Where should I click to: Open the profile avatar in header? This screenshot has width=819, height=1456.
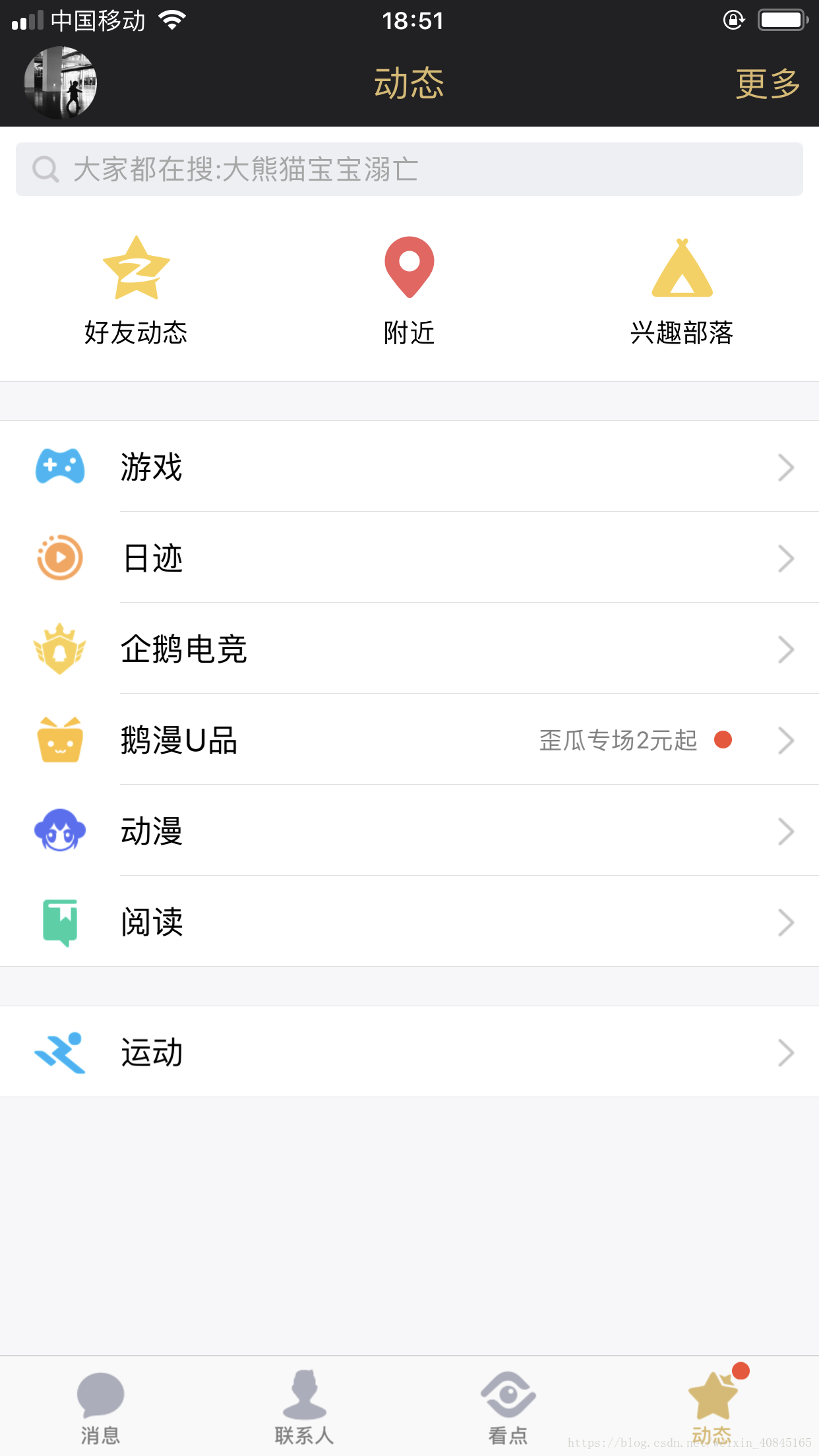tap(60, 83)
